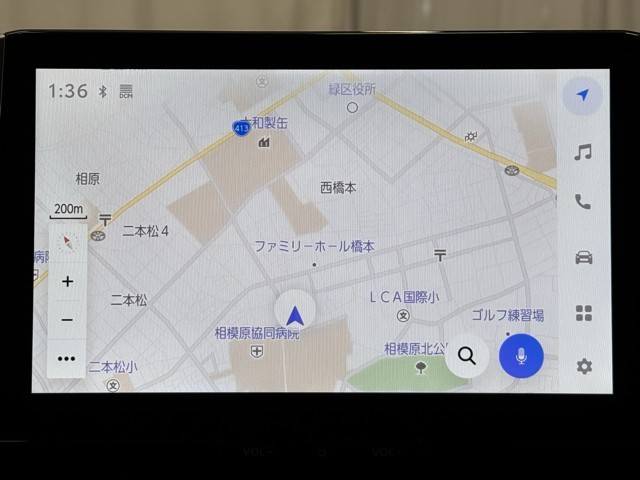Start voice input with the microphone
Image resolution: width=640 pixels, height=480 pixels.
(x=521, y=355)
